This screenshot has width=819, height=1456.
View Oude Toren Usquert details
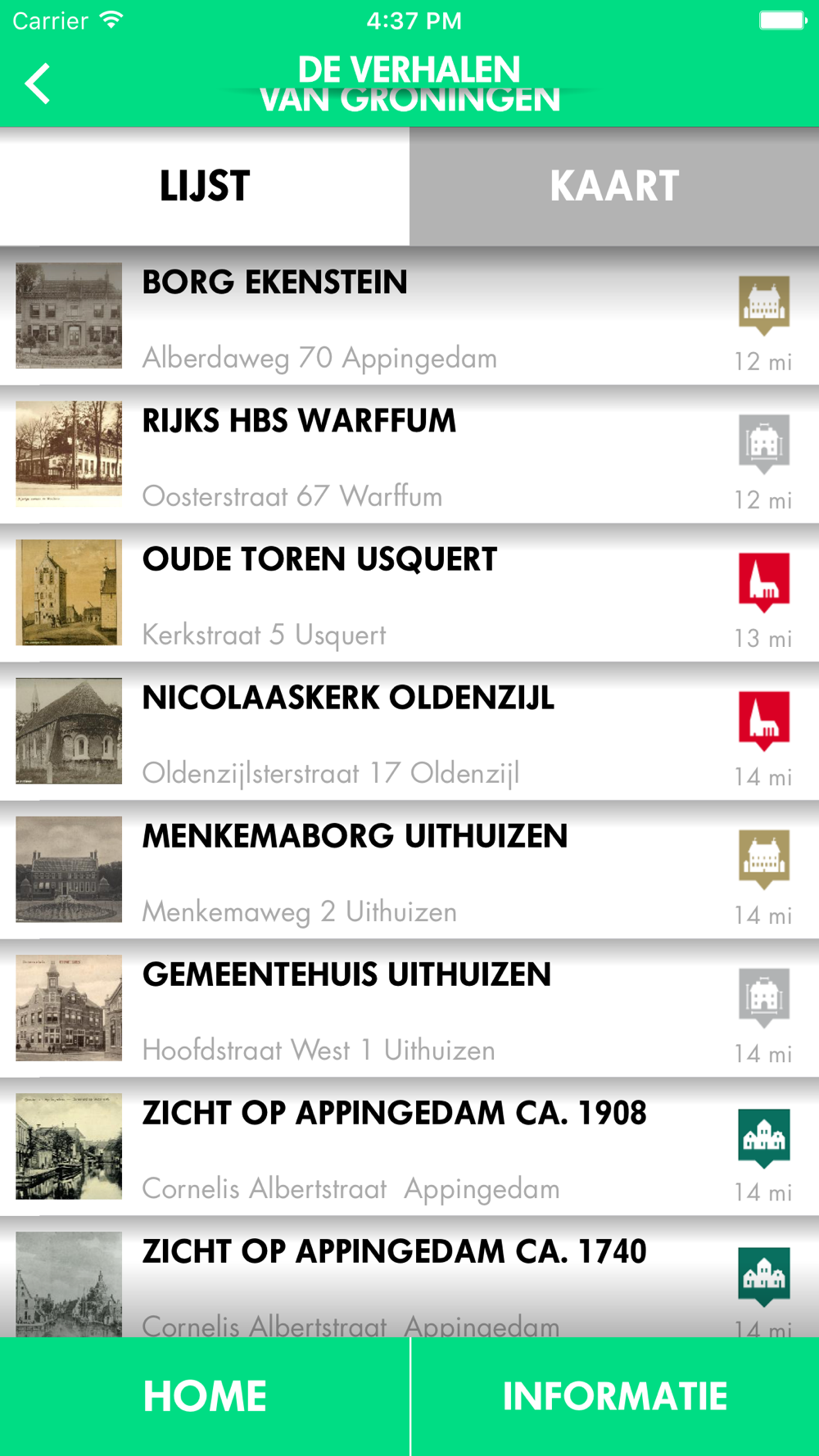pyautogui.click(x=409, y=593)
